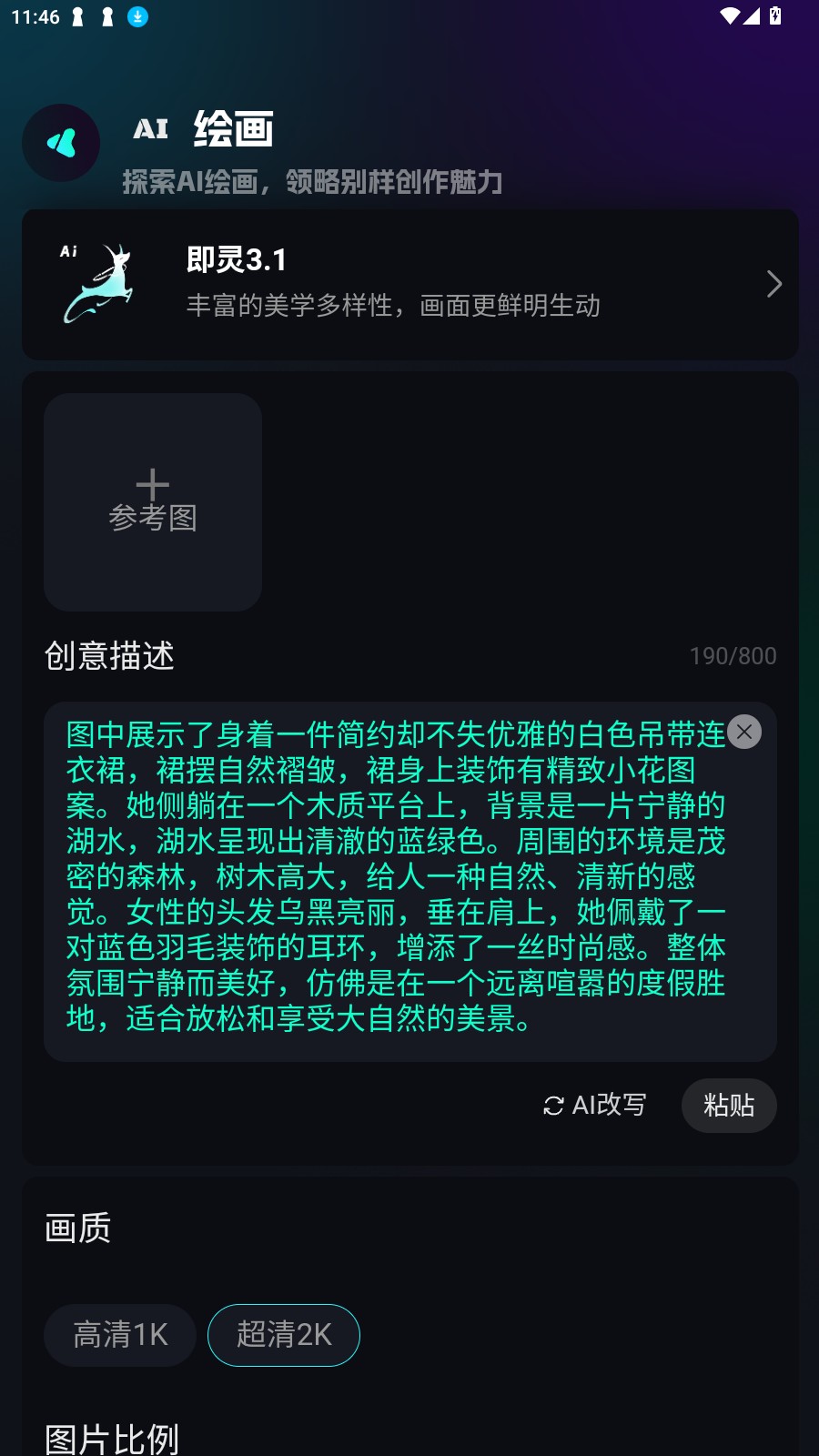Clear the creative description text
Screen dimensions: 819x1456
[x=744, y=732]
